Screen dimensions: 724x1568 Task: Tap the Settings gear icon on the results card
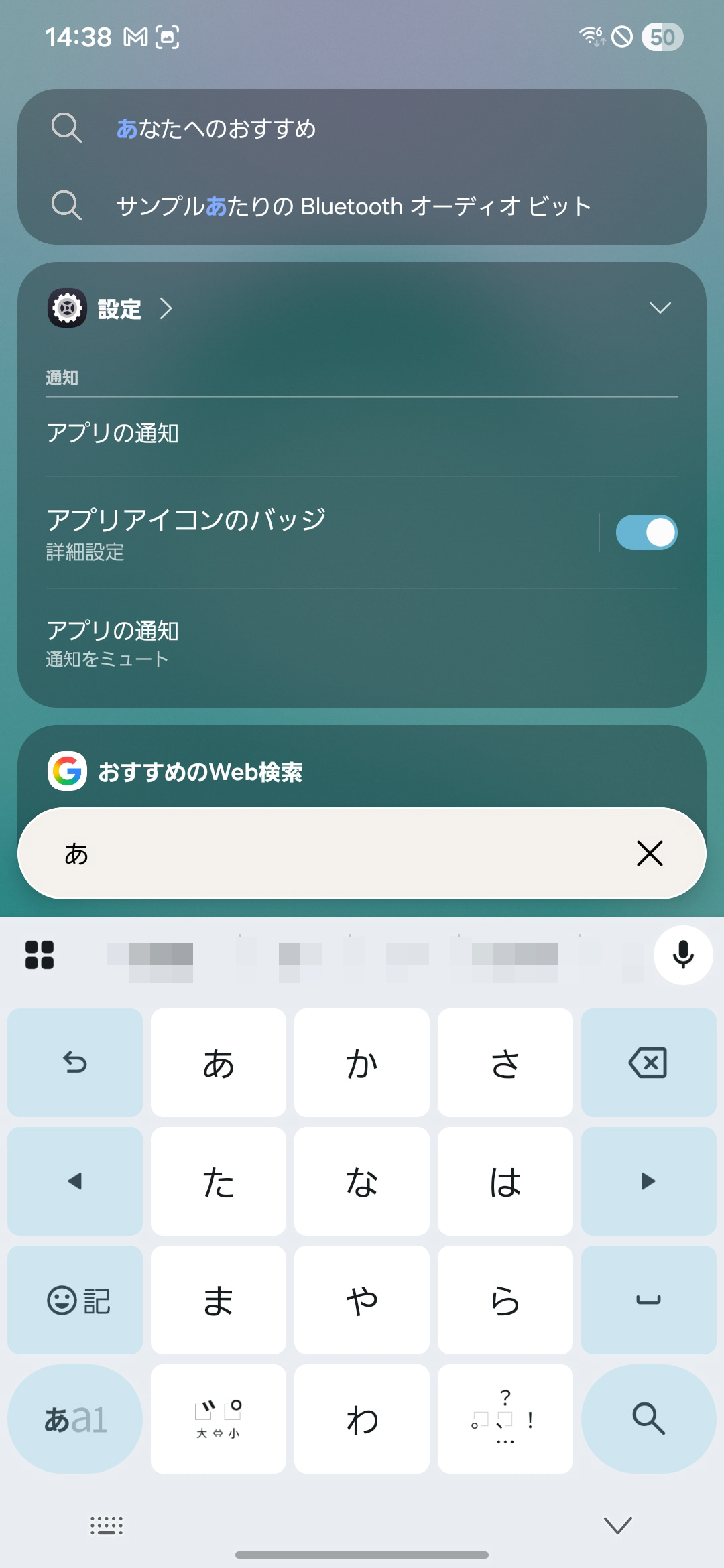tap(67, 308)
